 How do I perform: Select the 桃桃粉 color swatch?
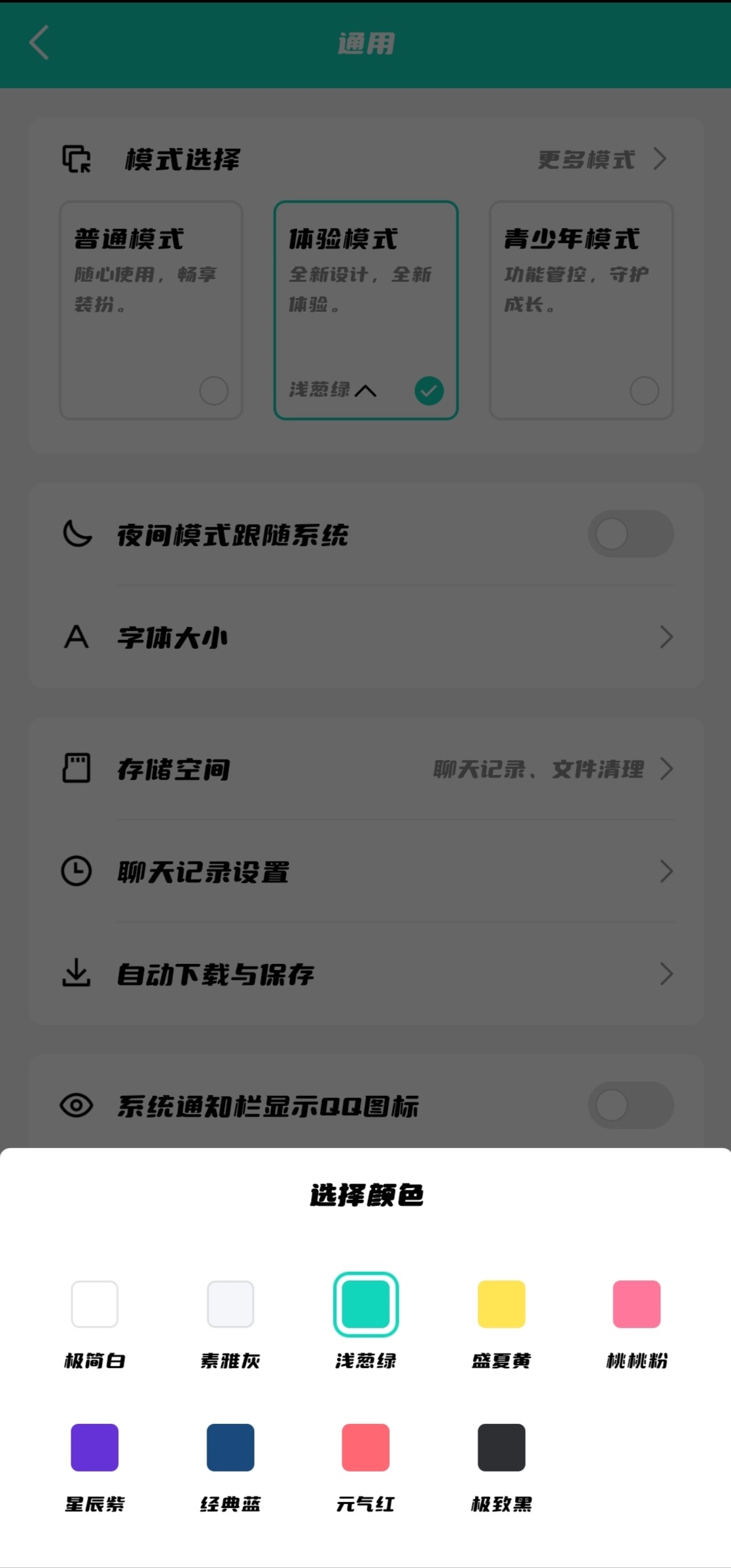coord(637,1304)
